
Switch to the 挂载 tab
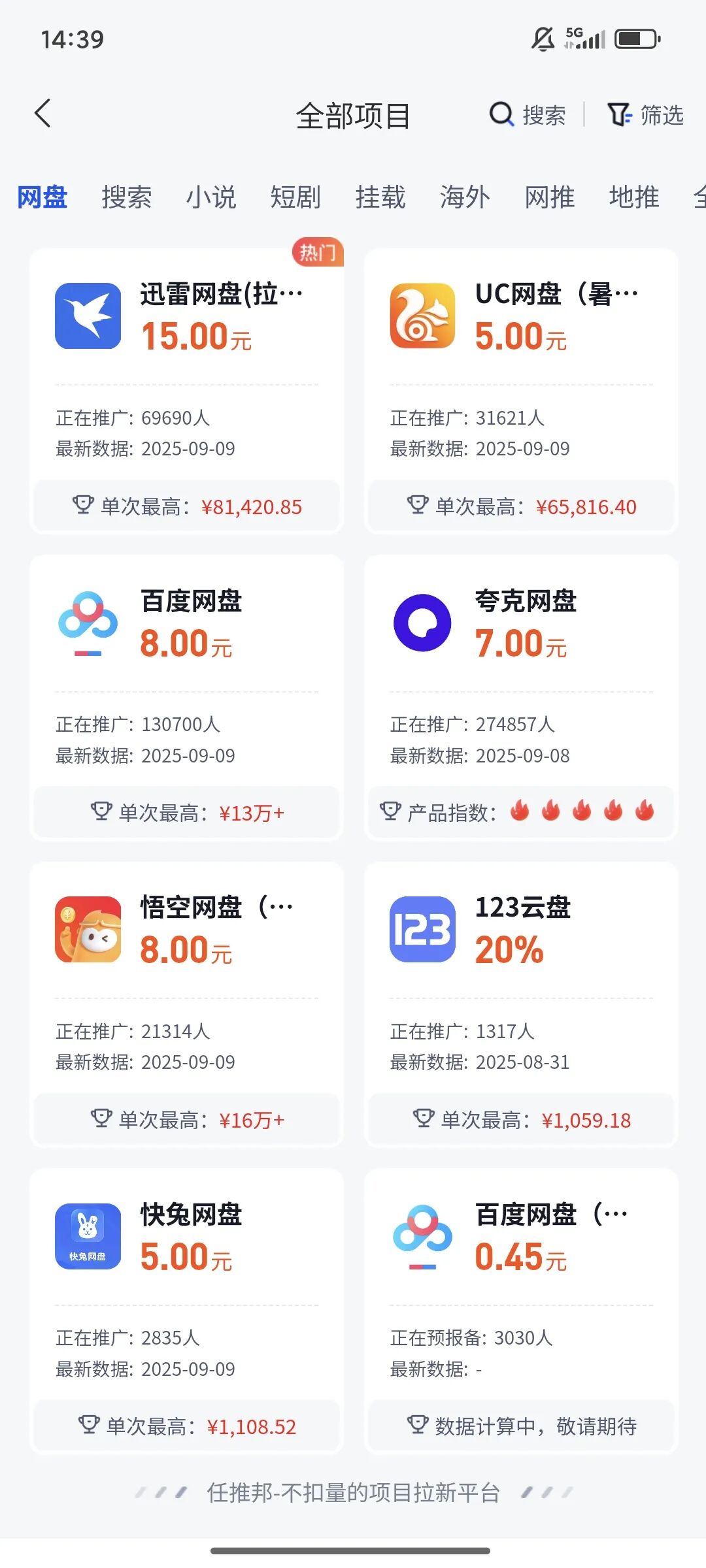(x=380, y=197)
